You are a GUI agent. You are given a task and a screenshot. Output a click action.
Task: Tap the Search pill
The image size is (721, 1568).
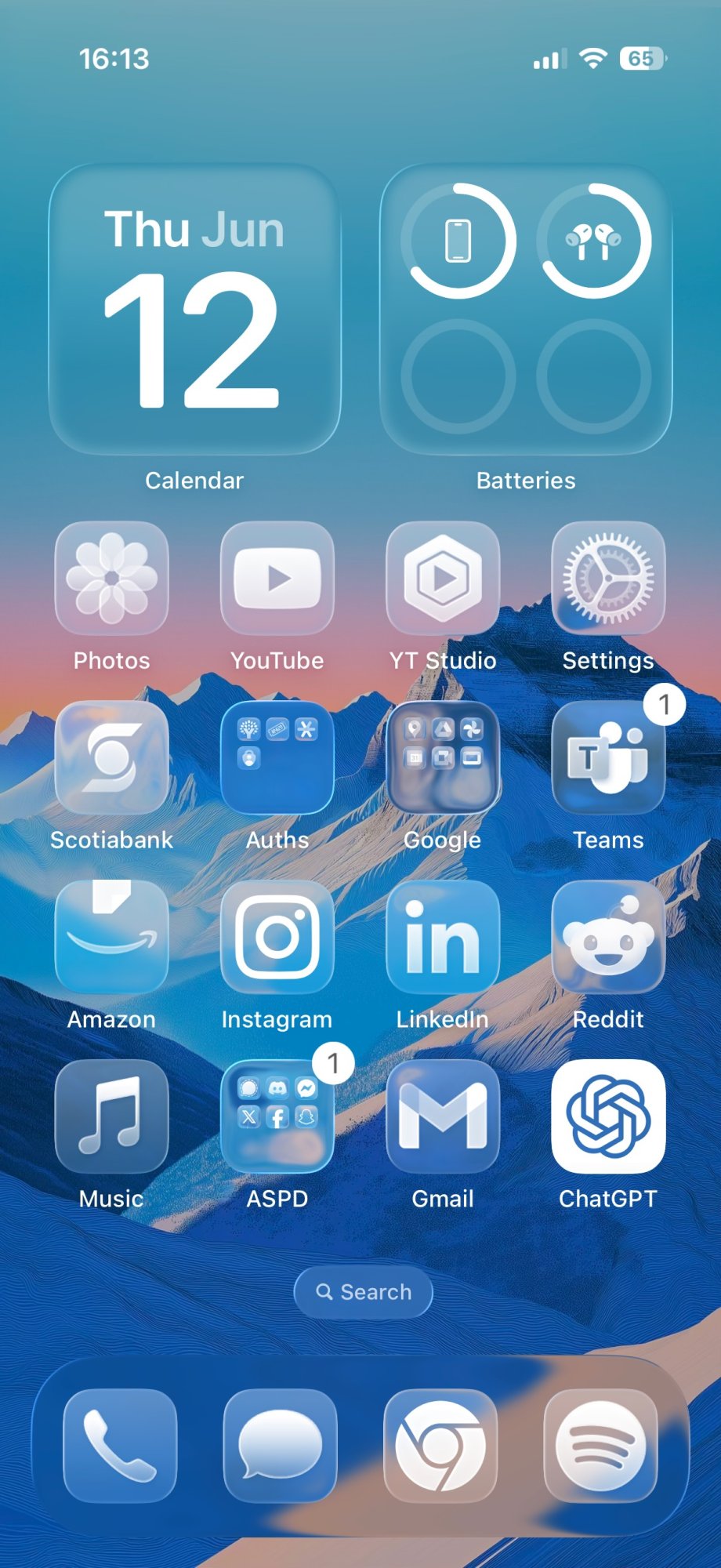tap(364, 1292)
